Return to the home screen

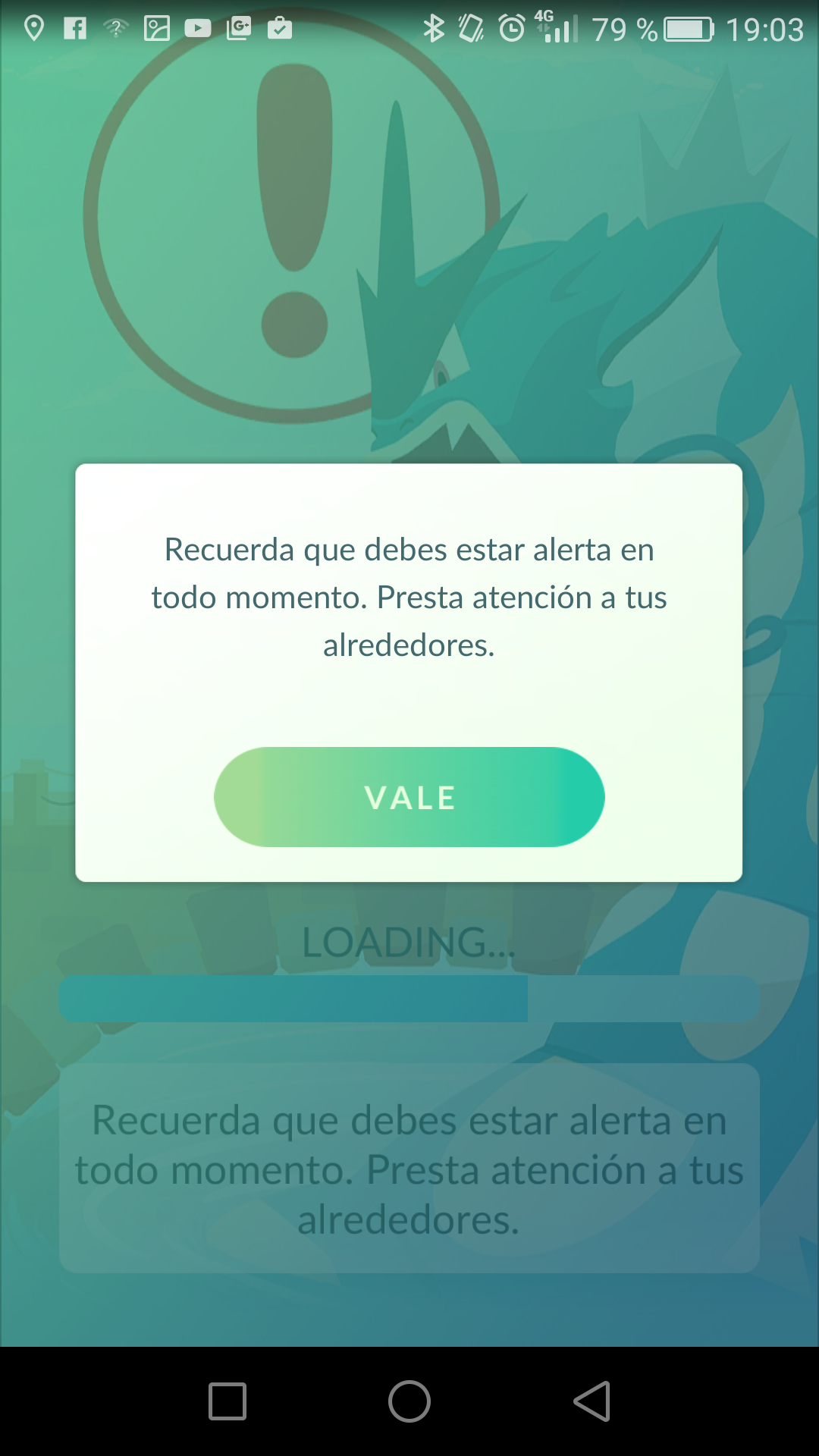[409, 1401]
